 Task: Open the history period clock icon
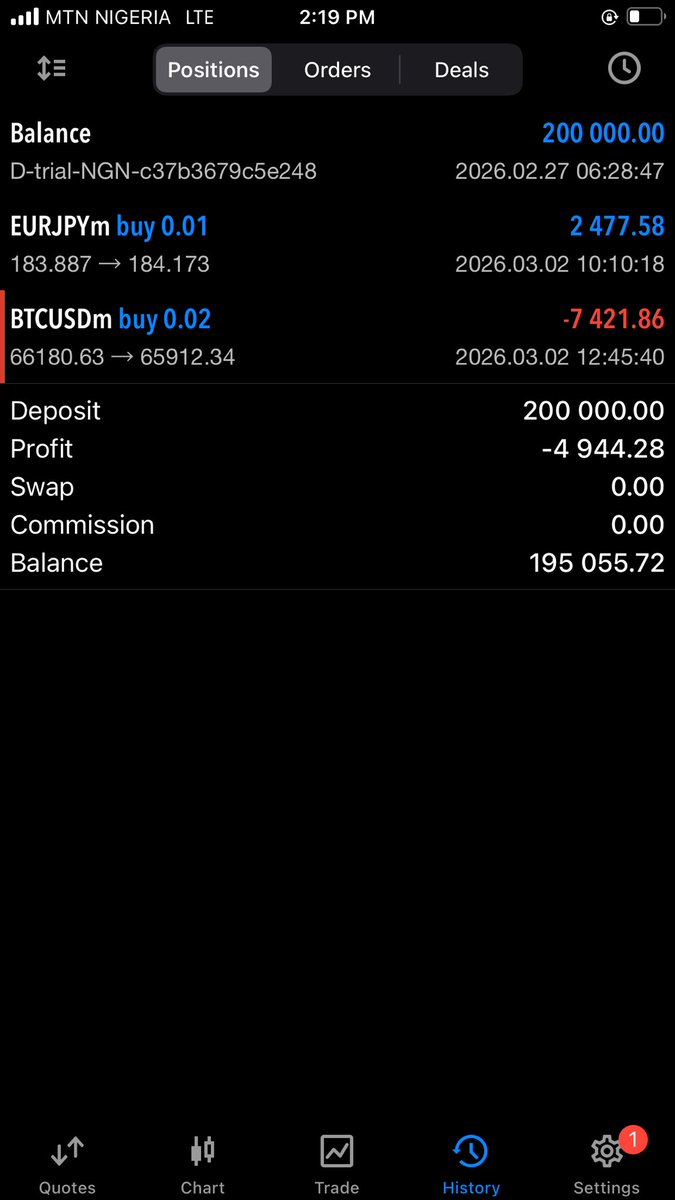click(624, 69)
